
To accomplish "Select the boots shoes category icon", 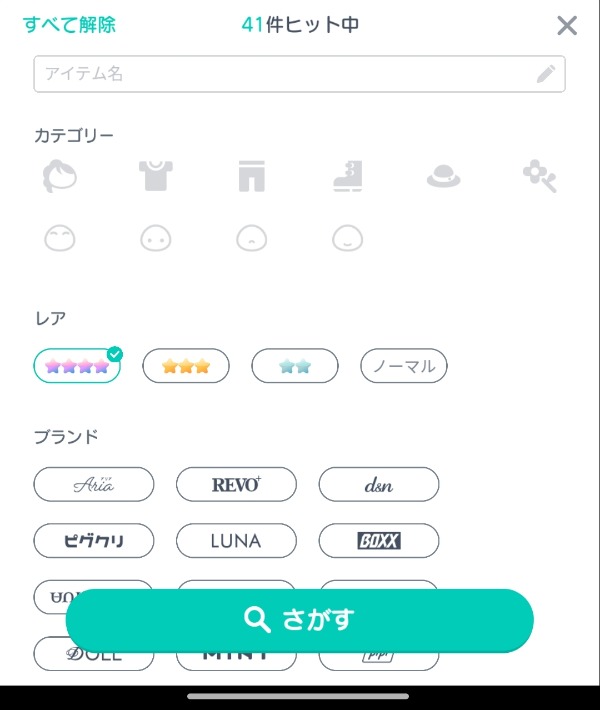I will 347,177.
